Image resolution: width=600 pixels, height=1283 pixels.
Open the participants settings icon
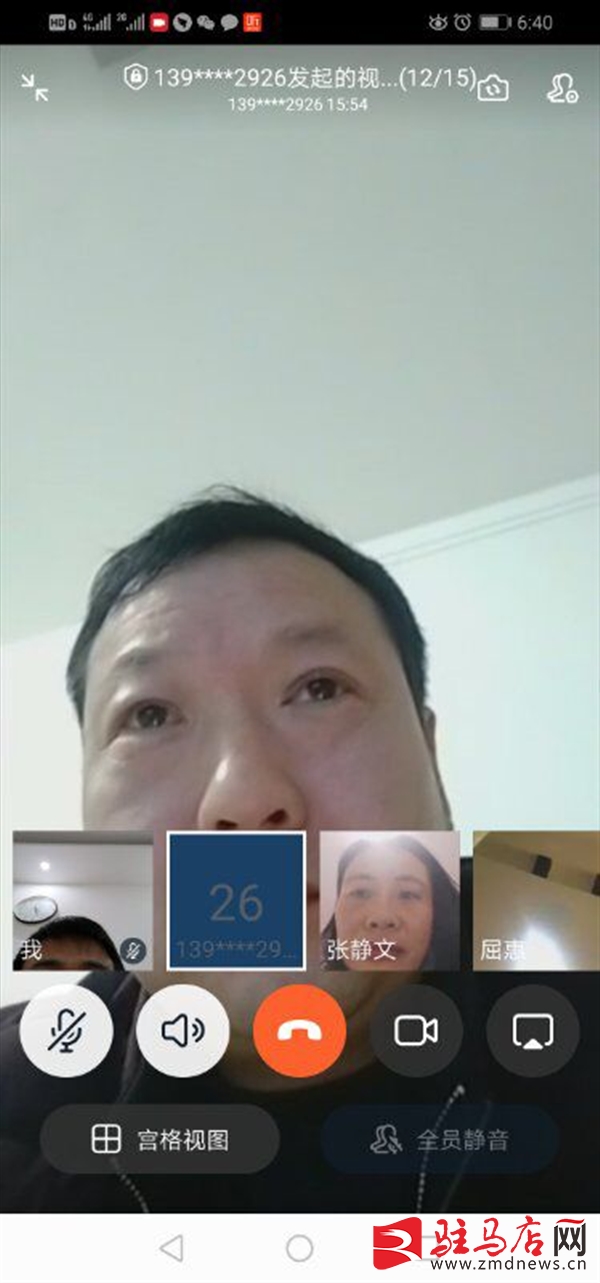[562, 88]
